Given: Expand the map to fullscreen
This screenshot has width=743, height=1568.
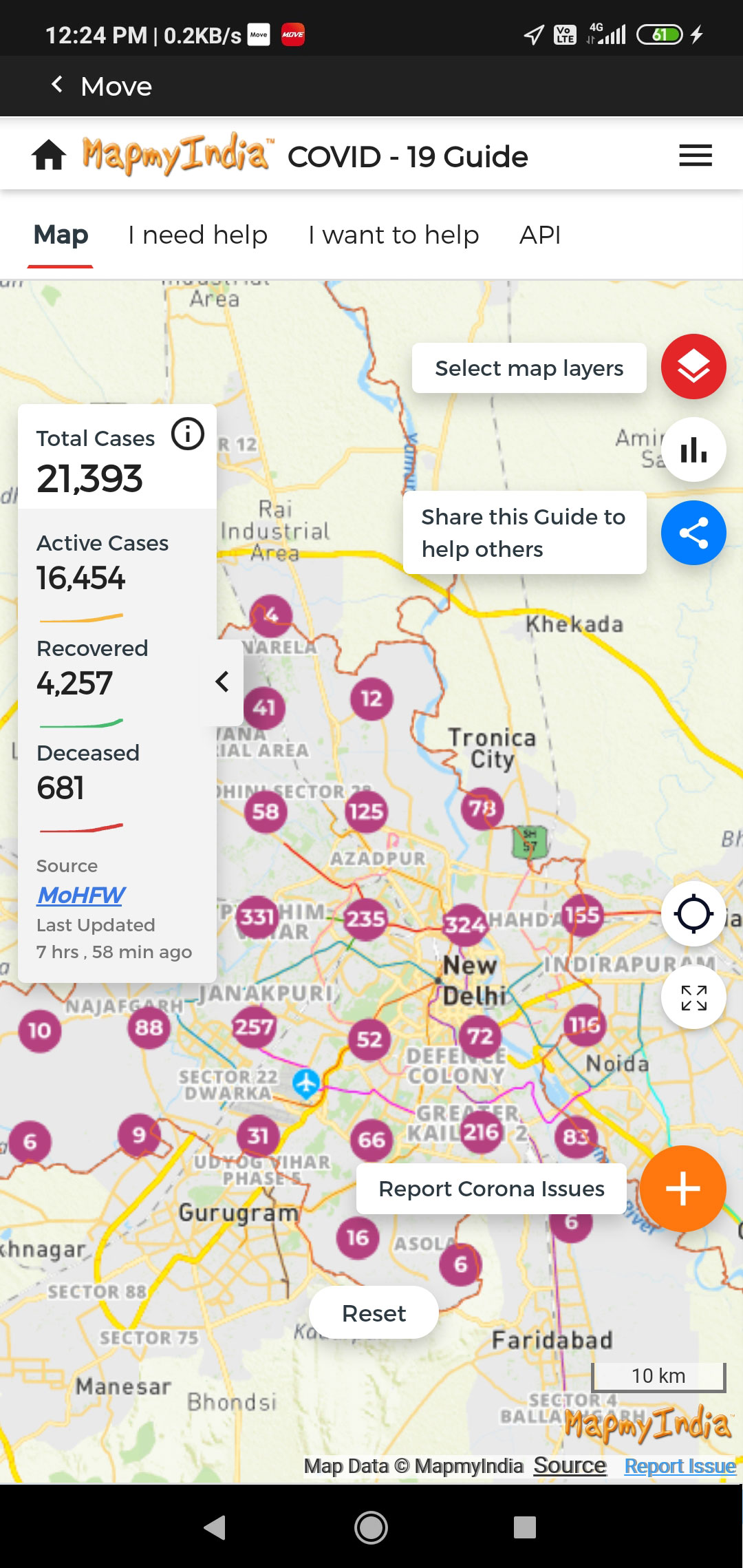Looking at the screenshot, I should click(693, 997).
